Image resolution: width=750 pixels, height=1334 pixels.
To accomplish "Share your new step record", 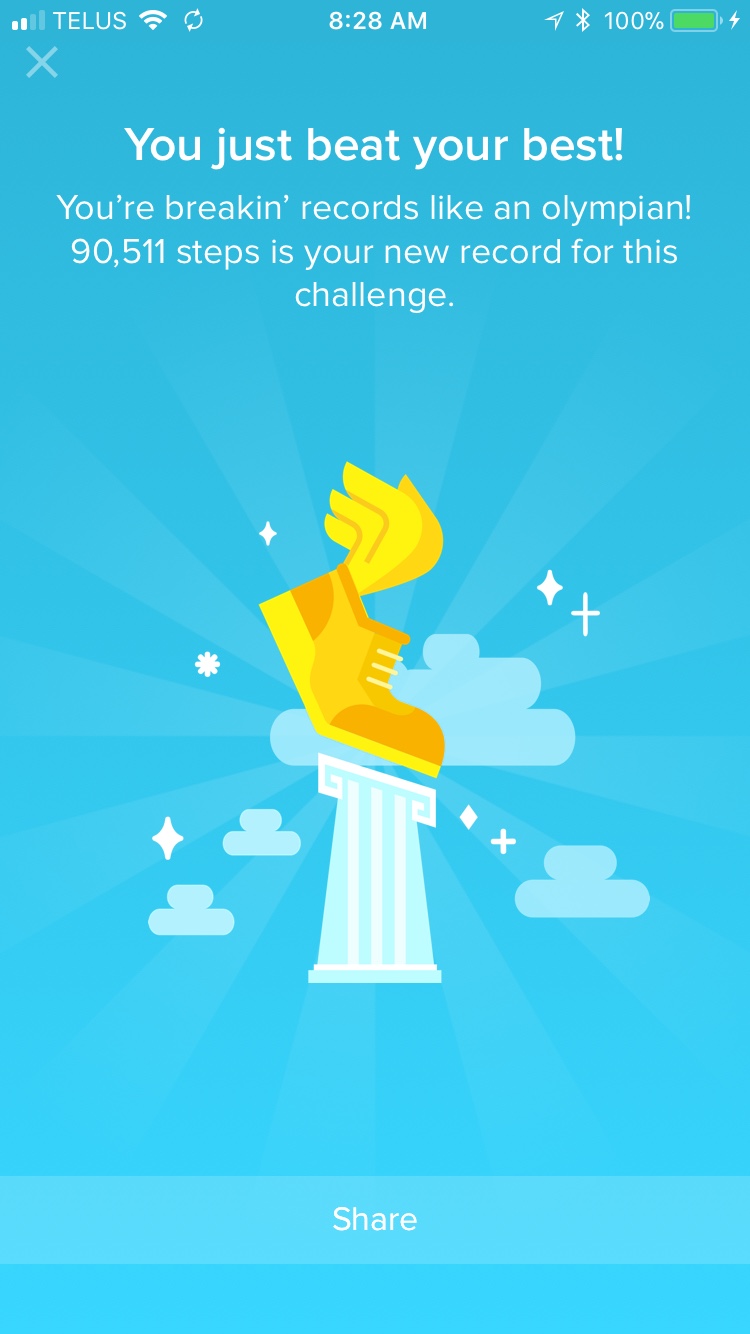I will [375, 1219].
